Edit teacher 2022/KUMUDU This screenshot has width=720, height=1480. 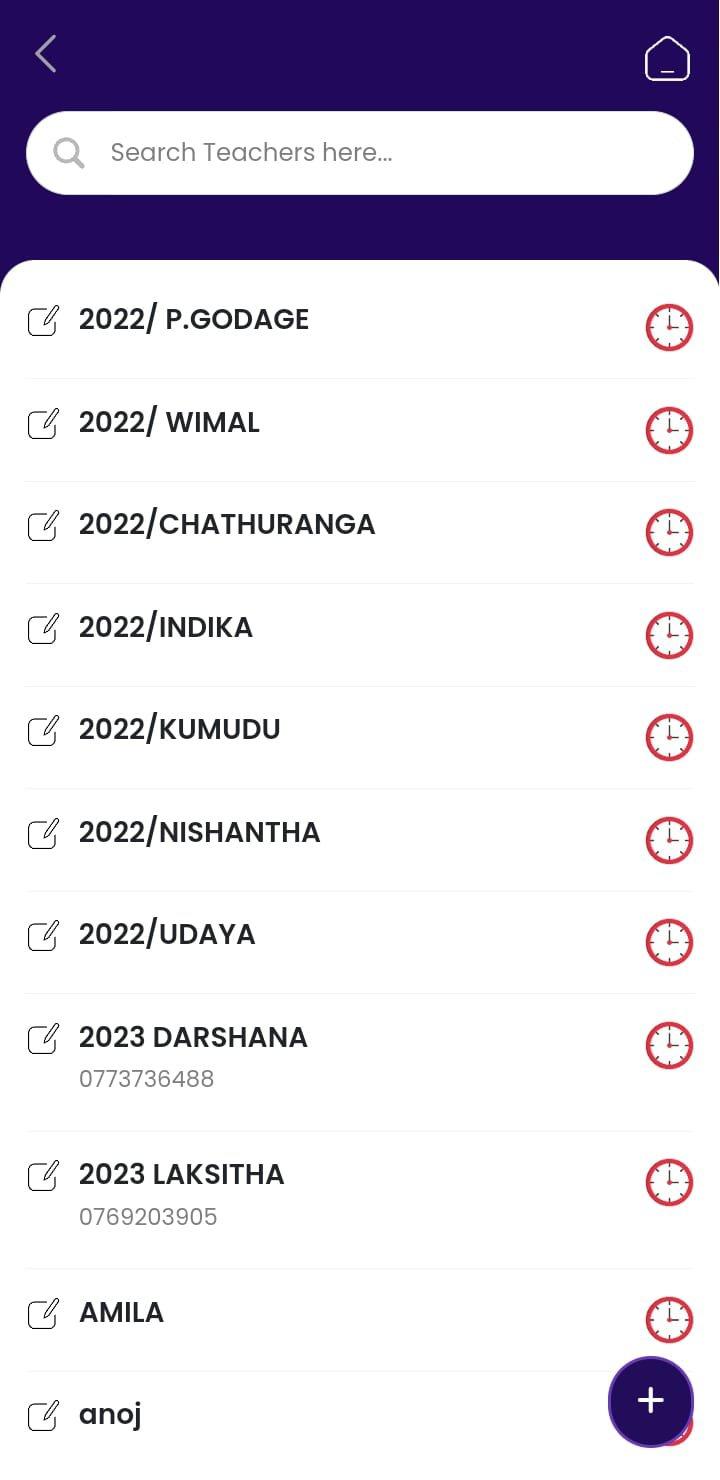tap(42, 731)
